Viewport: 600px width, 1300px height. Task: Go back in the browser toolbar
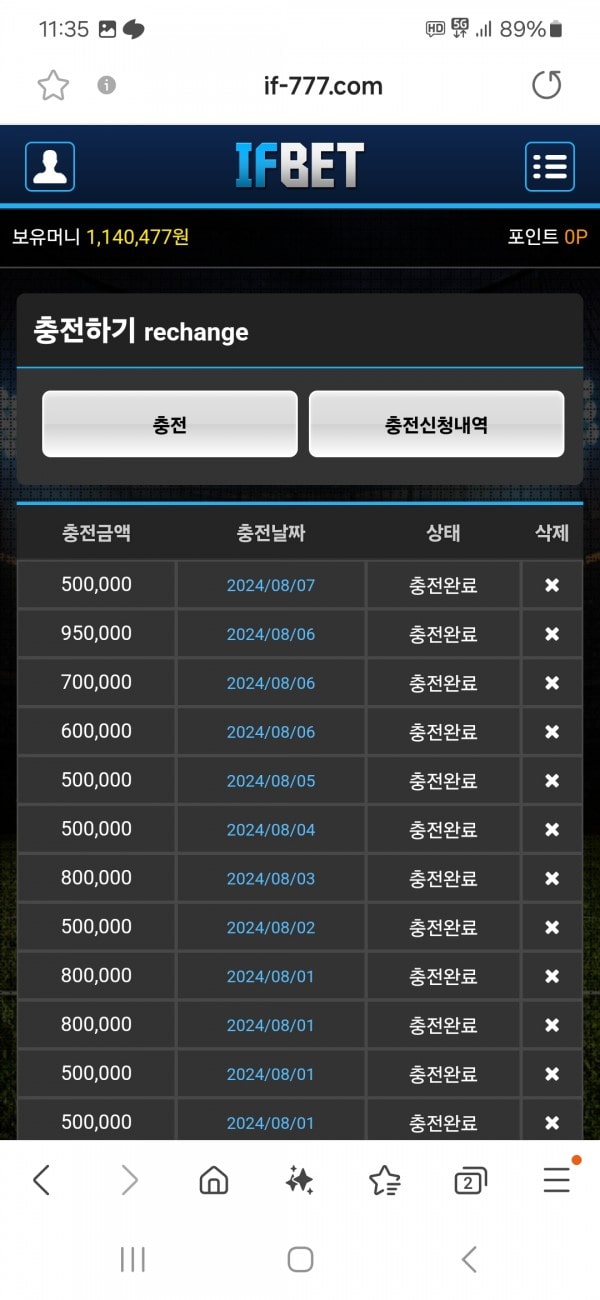[41, 1181]
